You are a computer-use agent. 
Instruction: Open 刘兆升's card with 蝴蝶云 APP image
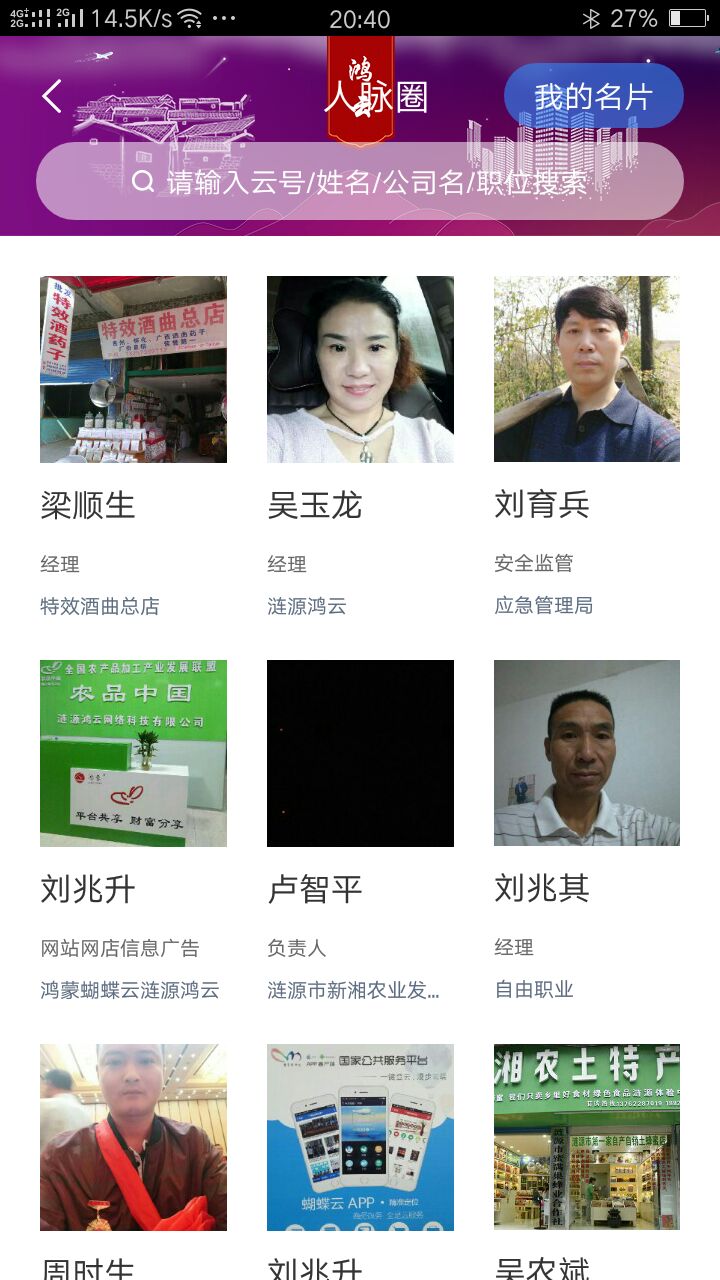(x=360, y=1137)
